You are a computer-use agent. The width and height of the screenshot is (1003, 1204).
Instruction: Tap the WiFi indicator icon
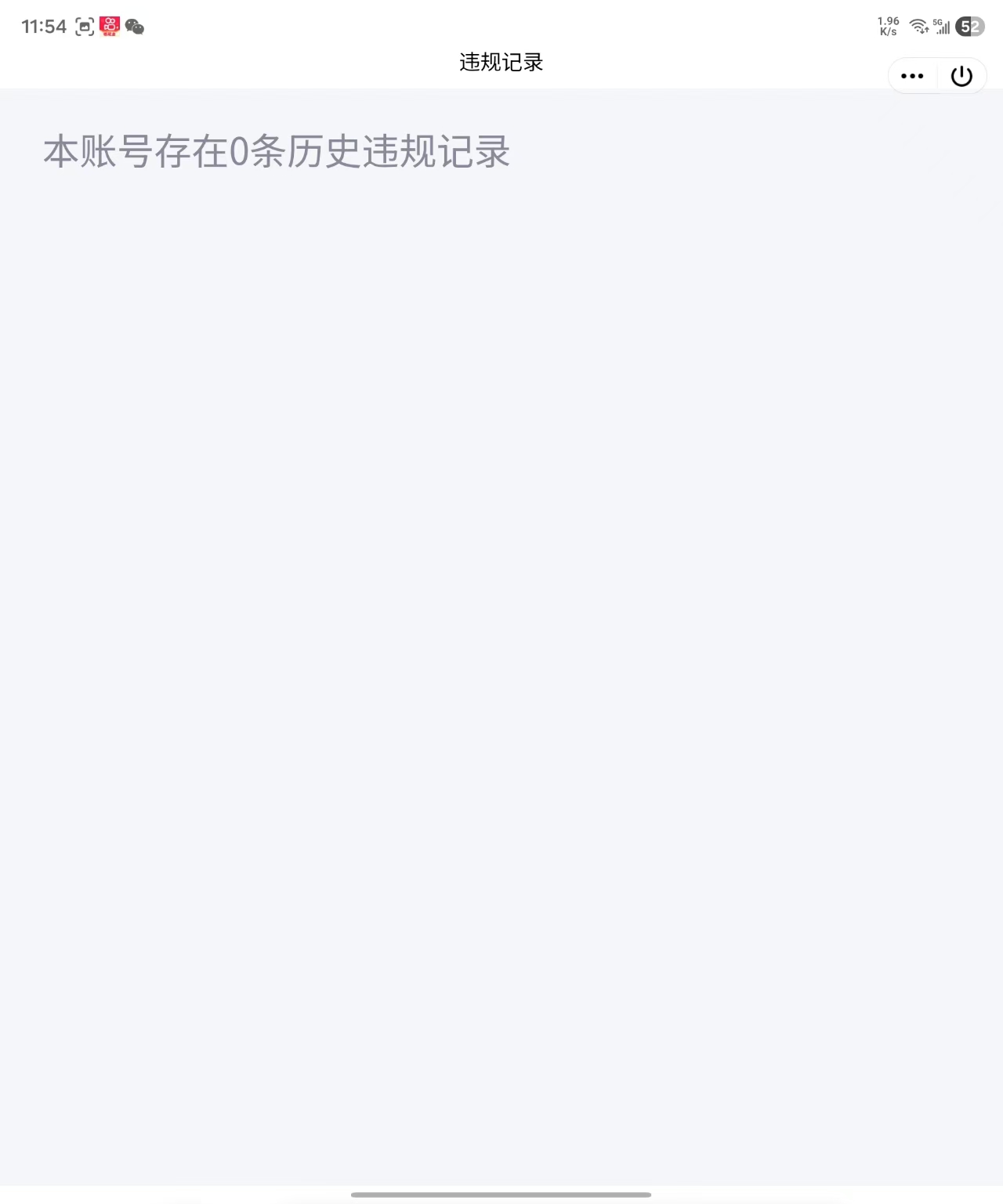coord(919,24)
